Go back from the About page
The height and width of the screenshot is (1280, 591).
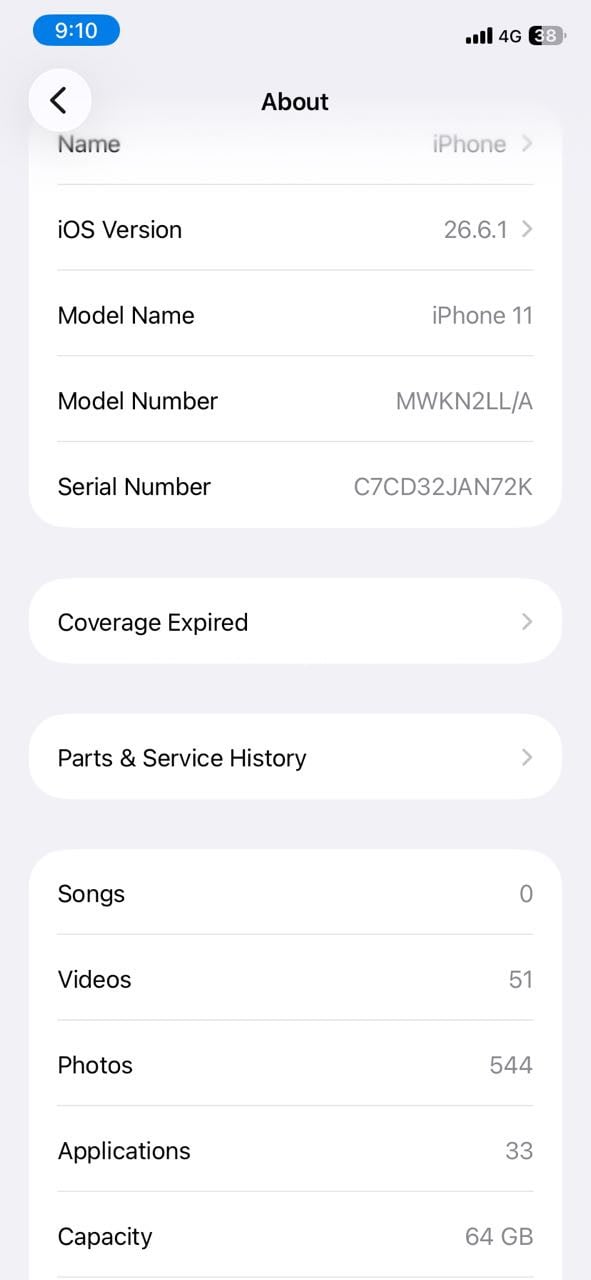coord(60,100)
